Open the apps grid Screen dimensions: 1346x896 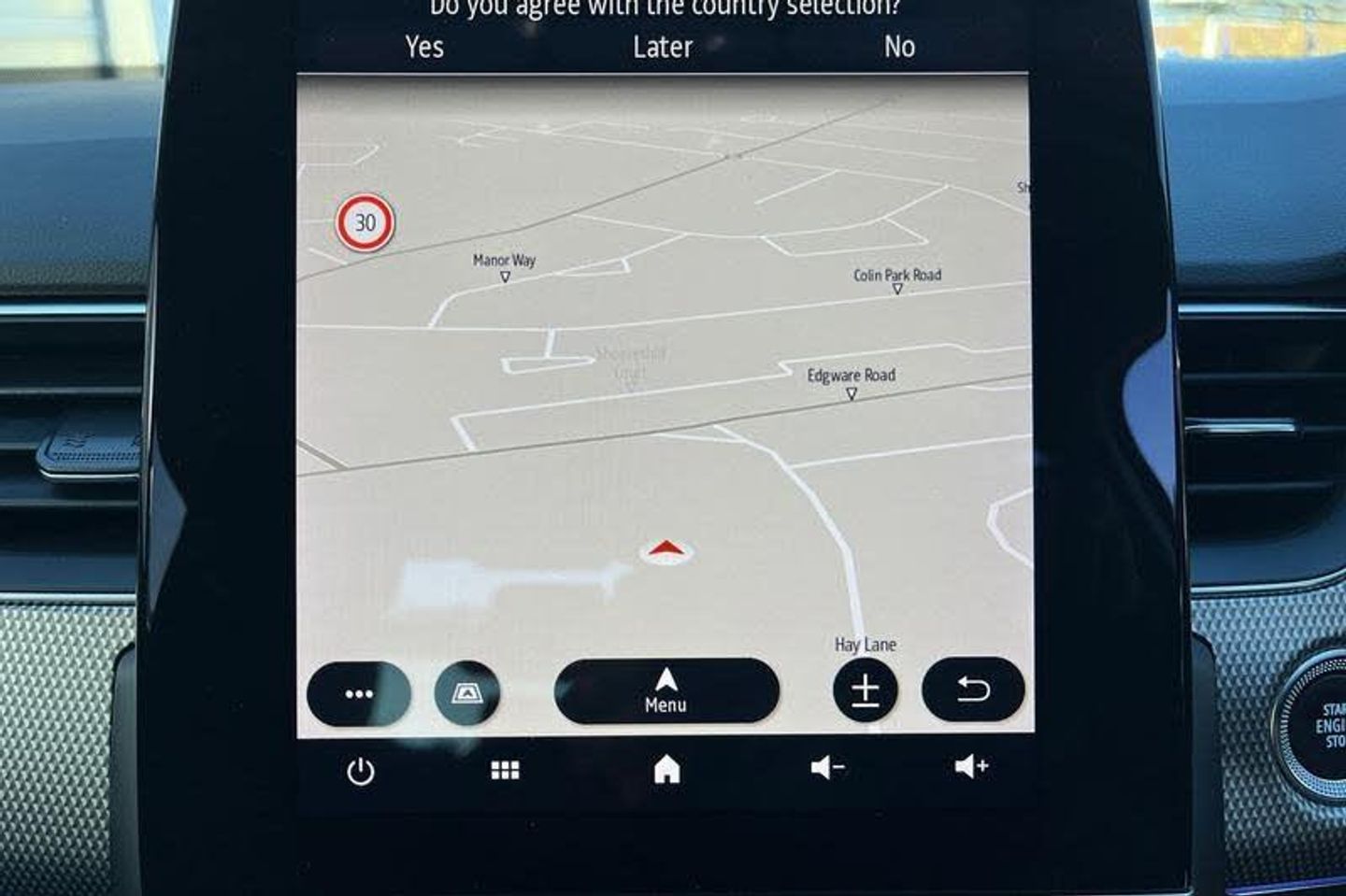coord(505,770)
